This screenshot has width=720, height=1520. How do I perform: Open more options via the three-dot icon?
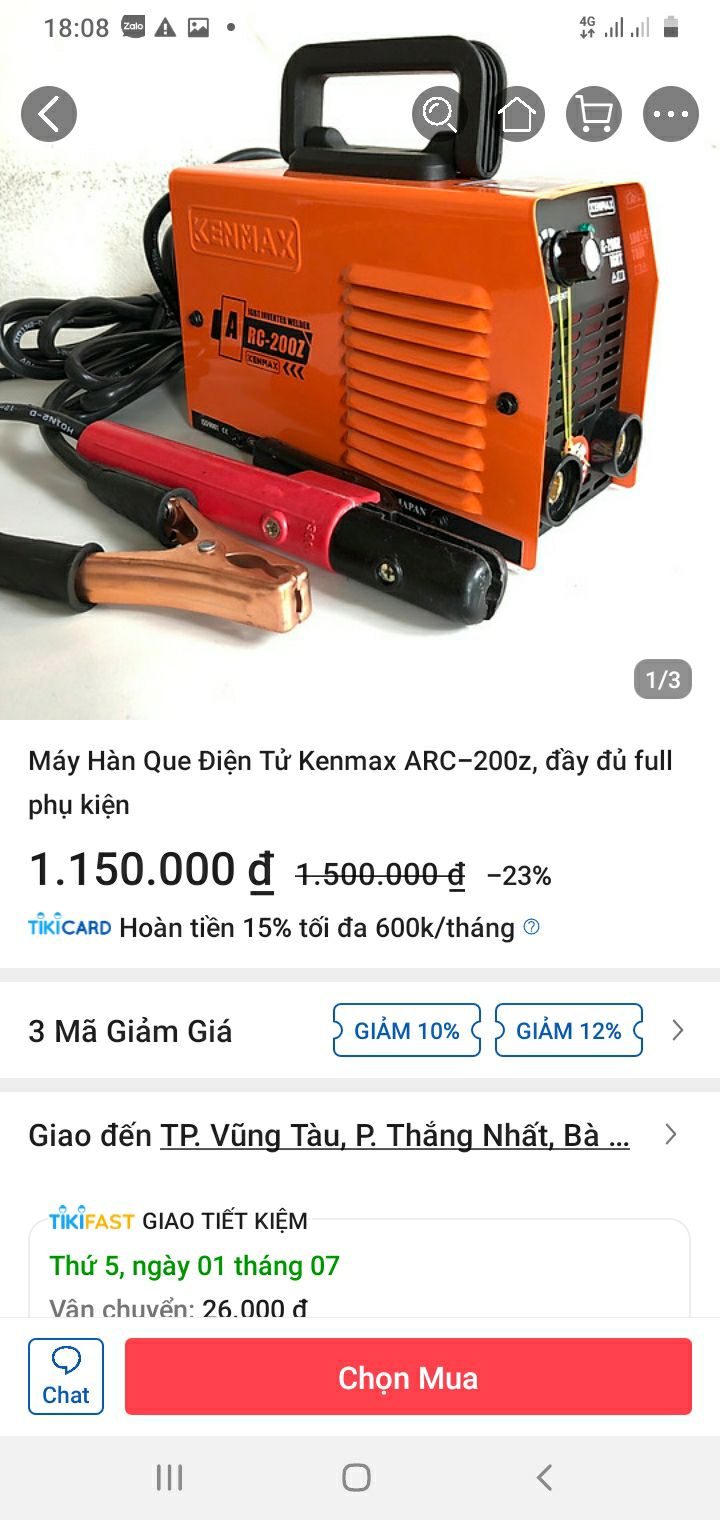(672, 113)
